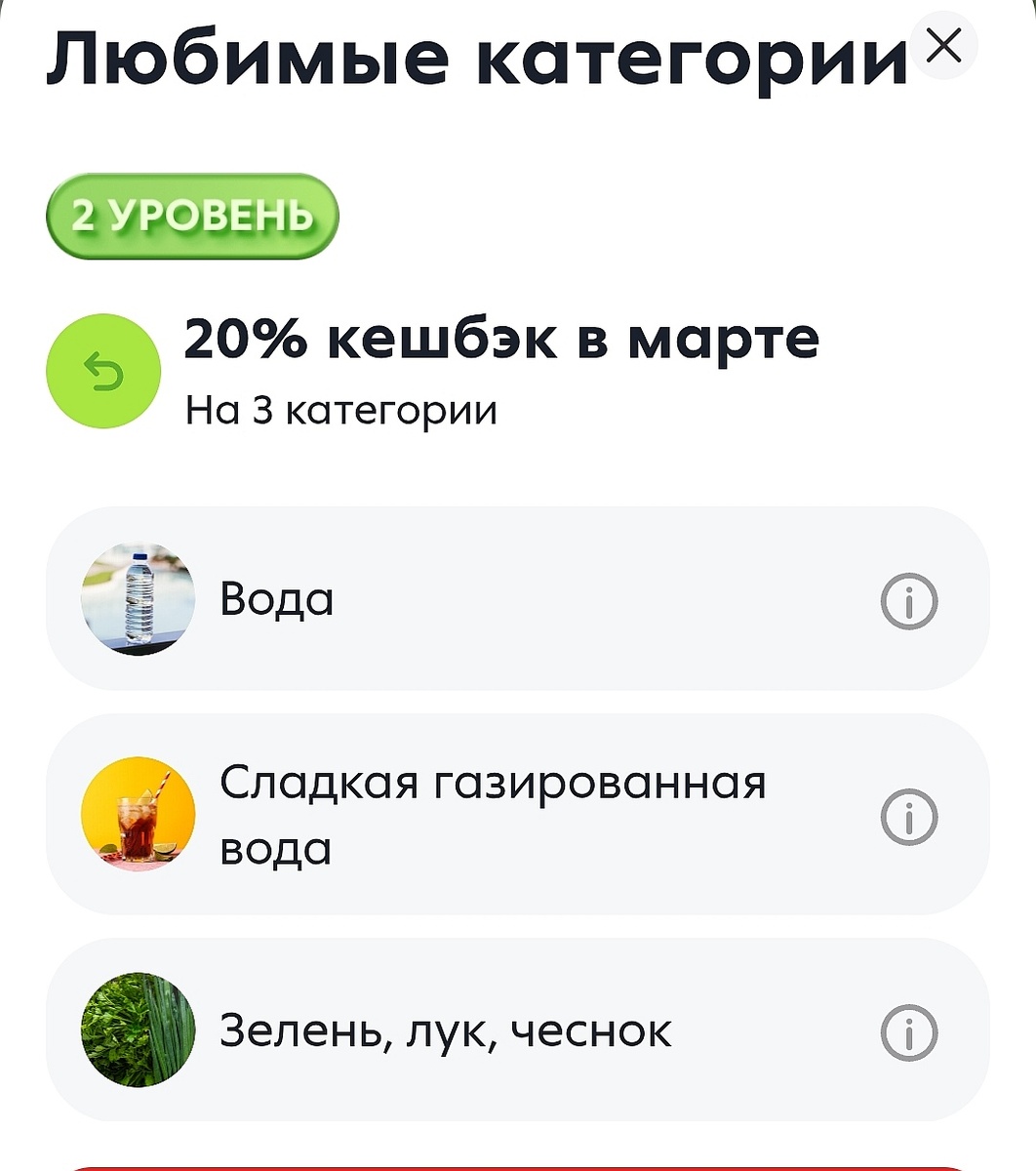Tap the green circular refresh icon

[x=102, y=372]
